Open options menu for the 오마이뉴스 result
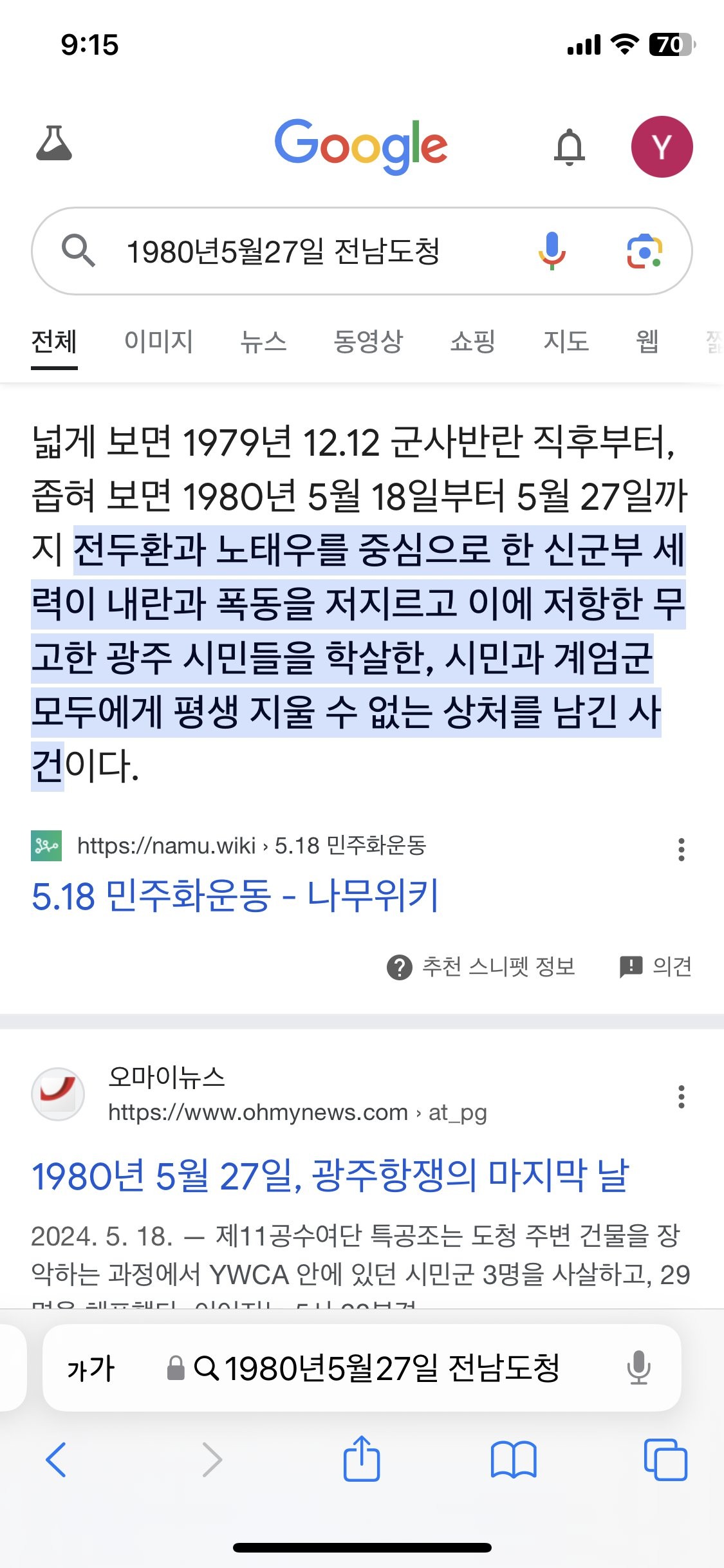 (681, 1096)
